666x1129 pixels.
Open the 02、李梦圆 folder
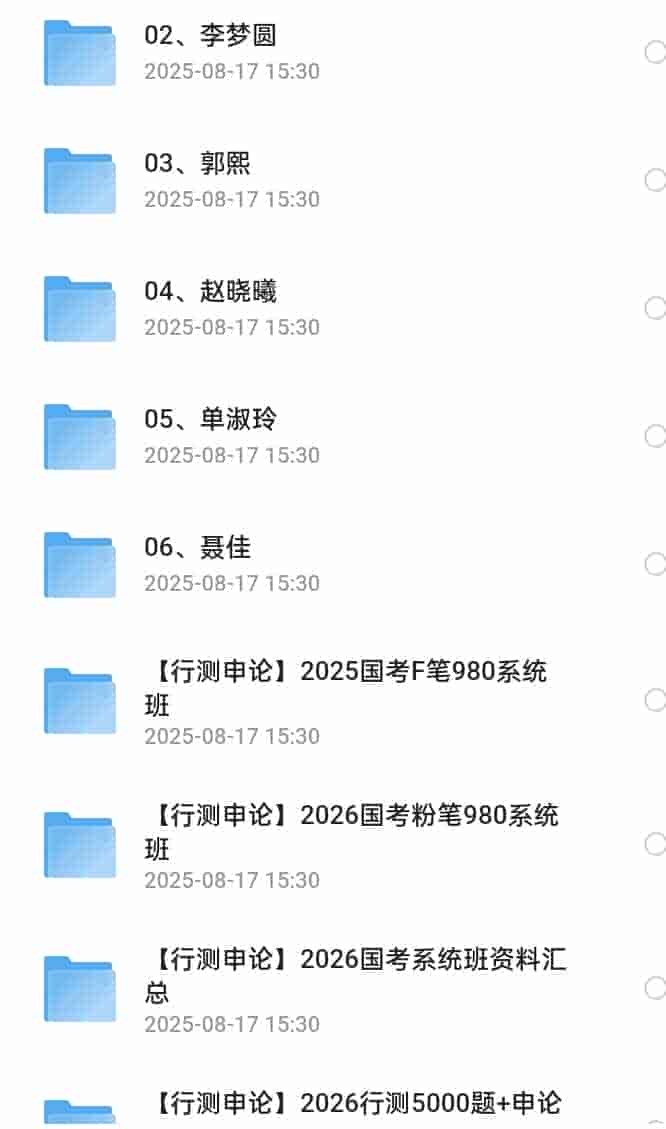point(210,36)
